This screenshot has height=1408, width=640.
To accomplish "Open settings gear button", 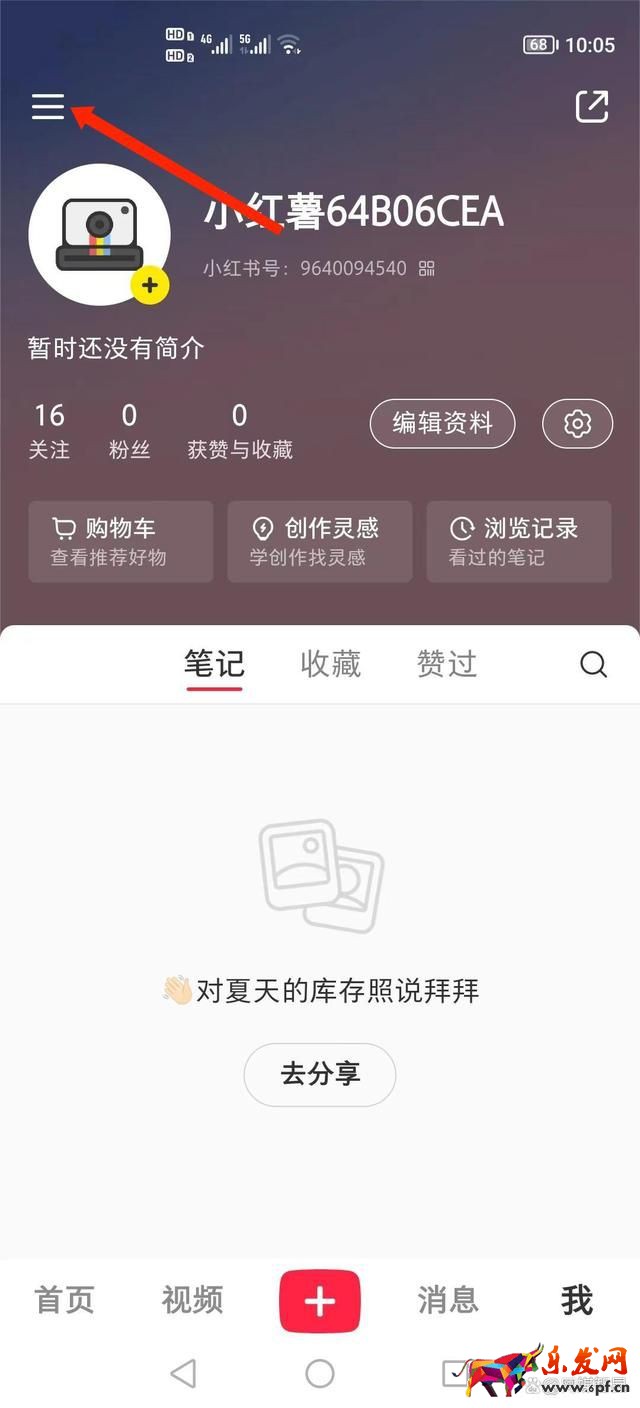I will pos(577,423).
